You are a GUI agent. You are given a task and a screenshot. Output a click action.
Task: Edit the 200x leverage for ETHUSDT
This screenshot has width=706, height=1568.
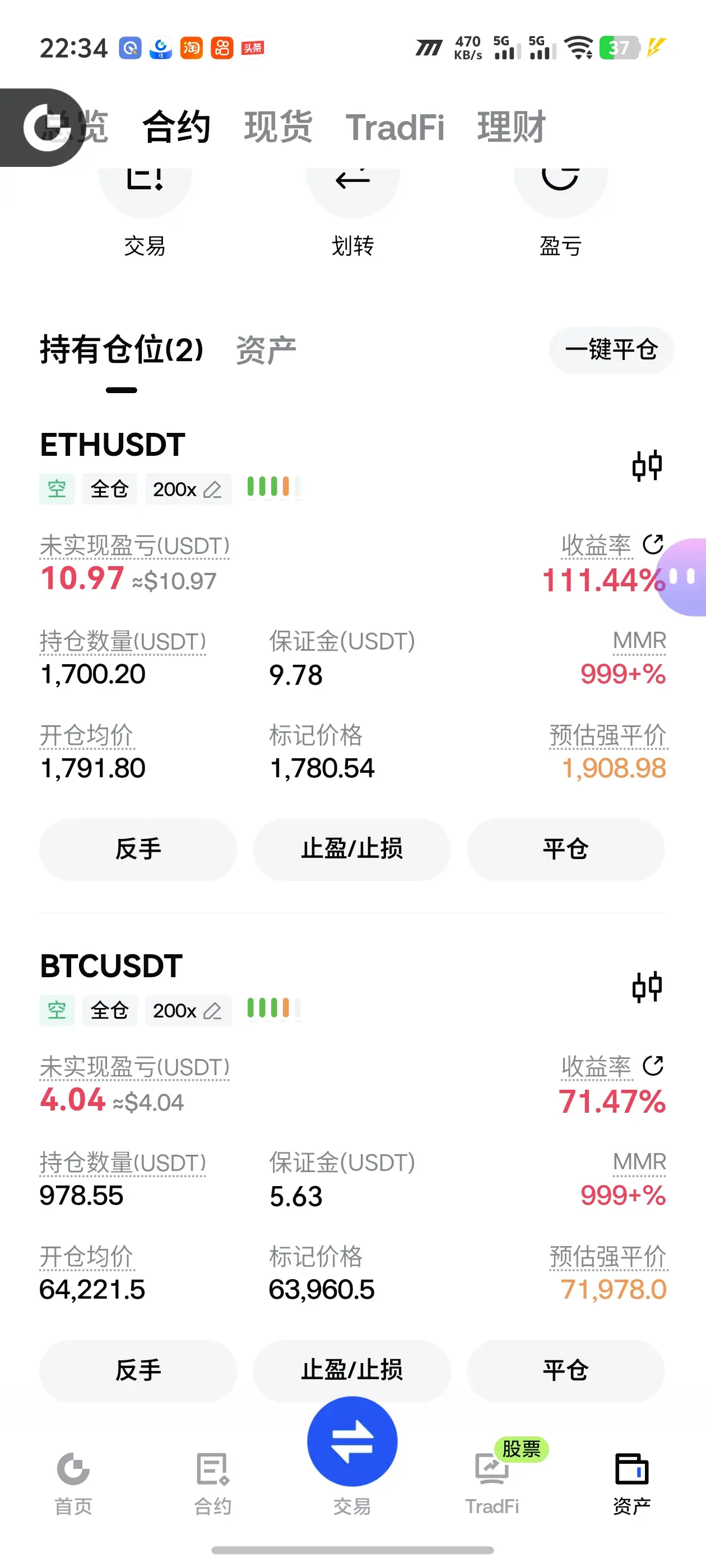coord(188,489)
